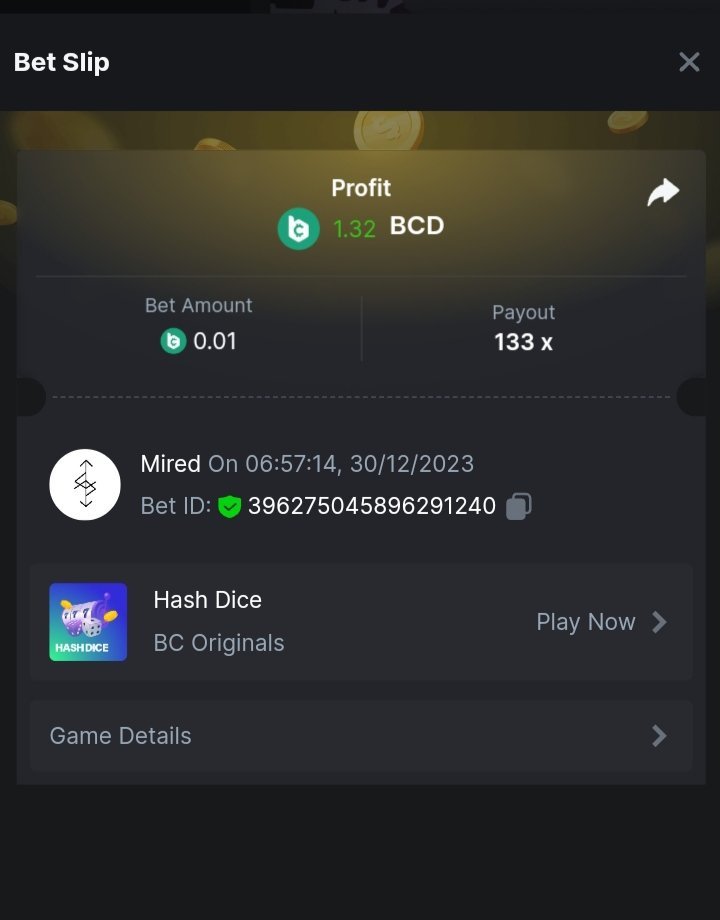The width and height of the screenshot is (720, 920).
Task: Copy the Bet ID number
Action: (518, 507)
